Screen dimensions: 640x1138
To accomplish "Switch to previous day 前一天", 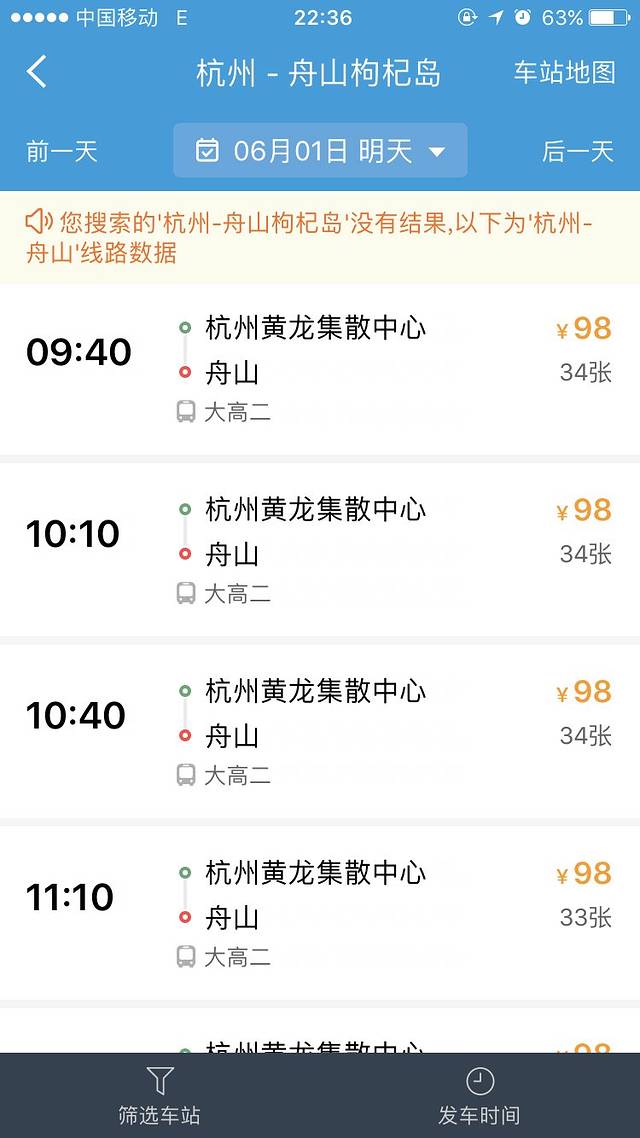I will point(62,151).
